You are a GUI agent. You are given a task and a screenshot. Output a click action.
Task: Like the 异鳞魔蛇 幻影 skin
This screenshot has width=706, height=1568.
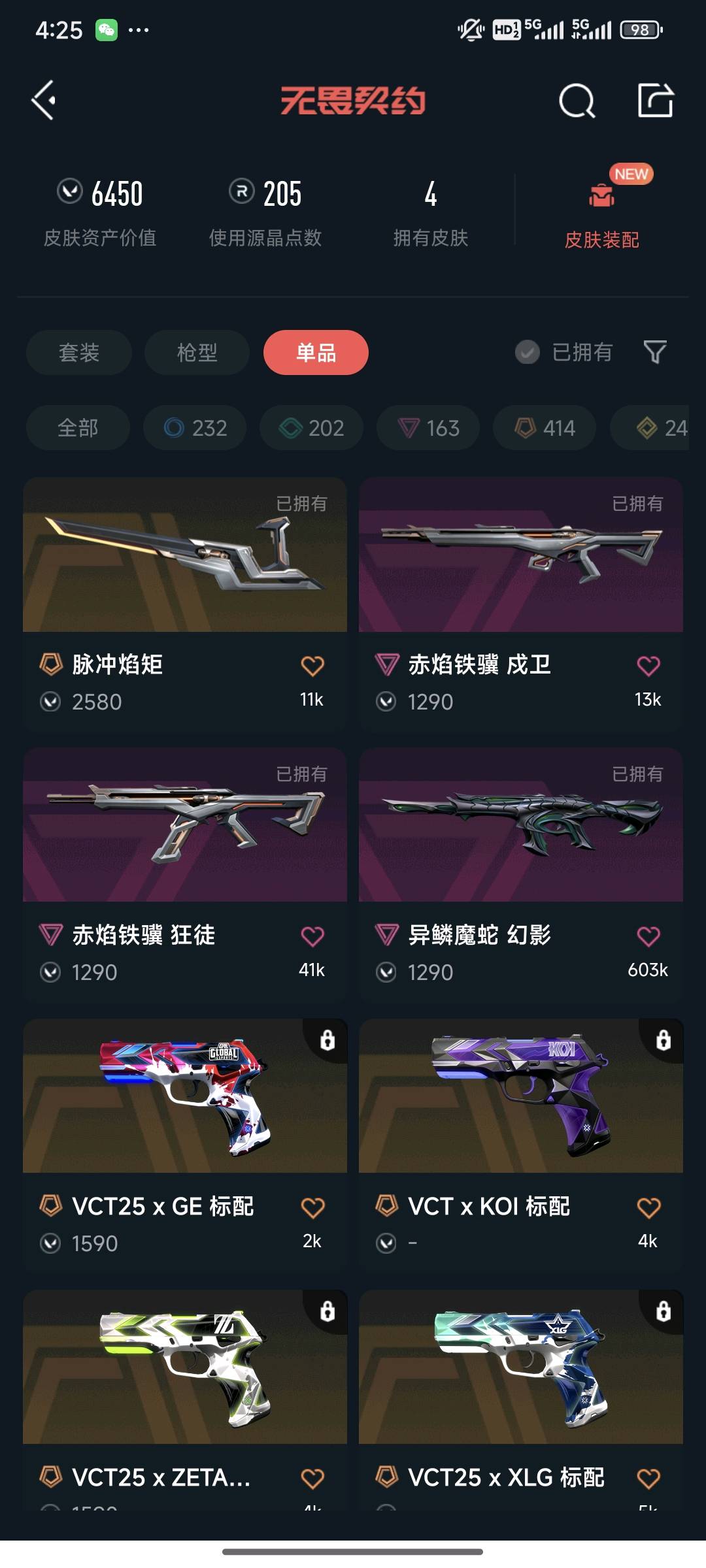[648, 936]
